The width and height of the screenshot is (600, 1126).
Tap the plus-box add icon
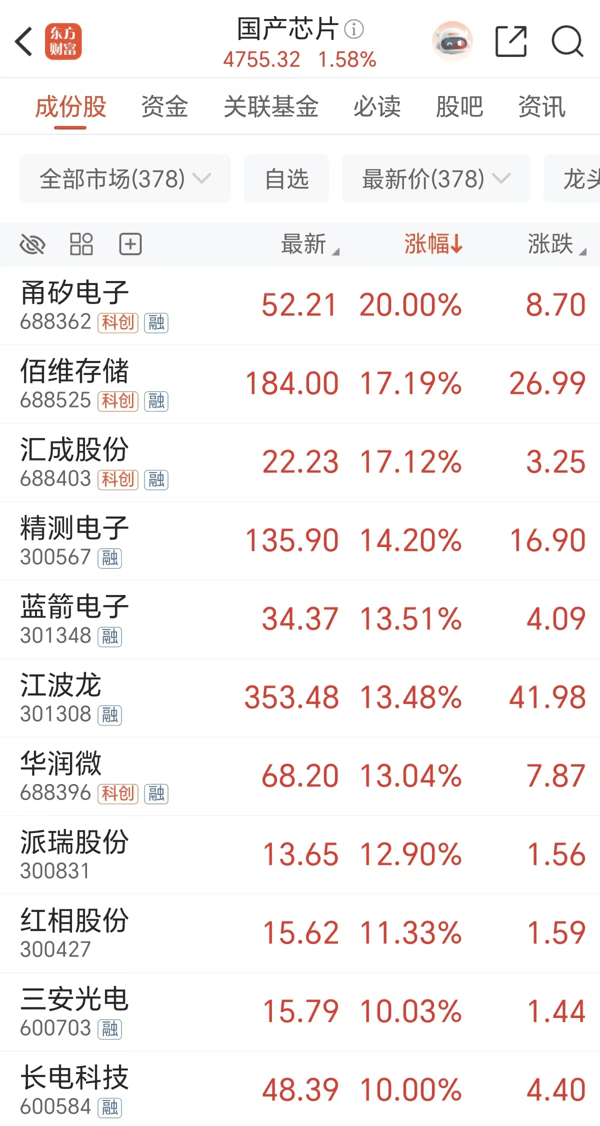coord(130,244)
